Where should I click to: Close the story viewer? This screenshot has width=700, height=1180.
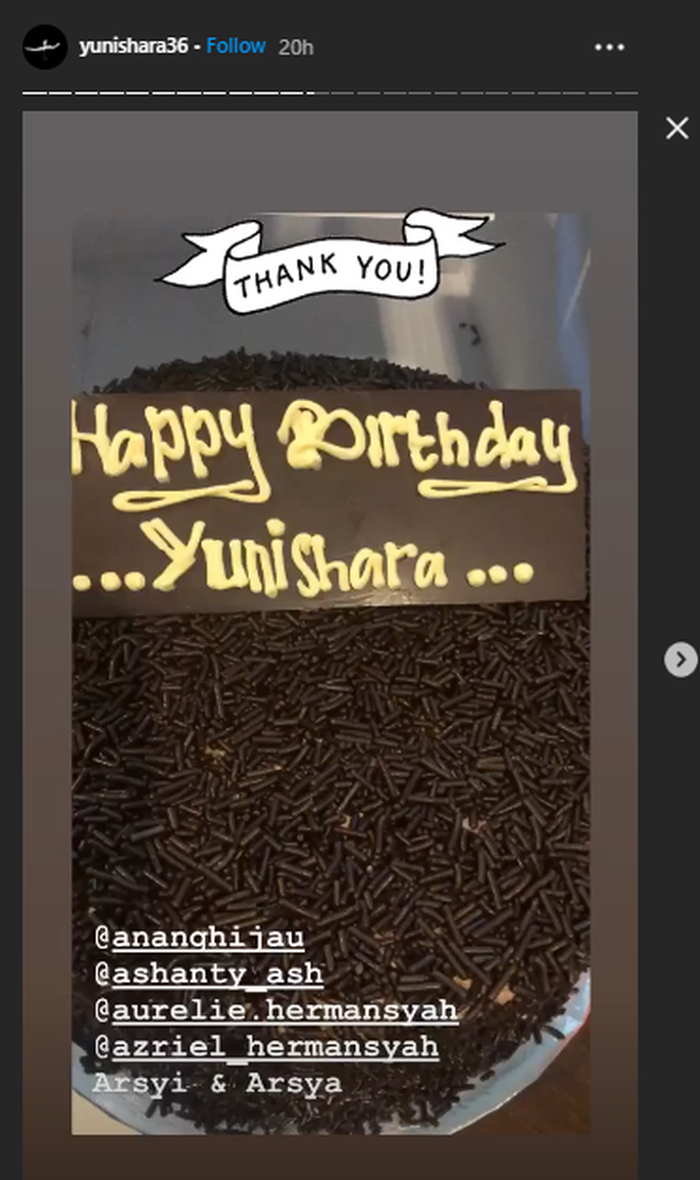(677, 128)
